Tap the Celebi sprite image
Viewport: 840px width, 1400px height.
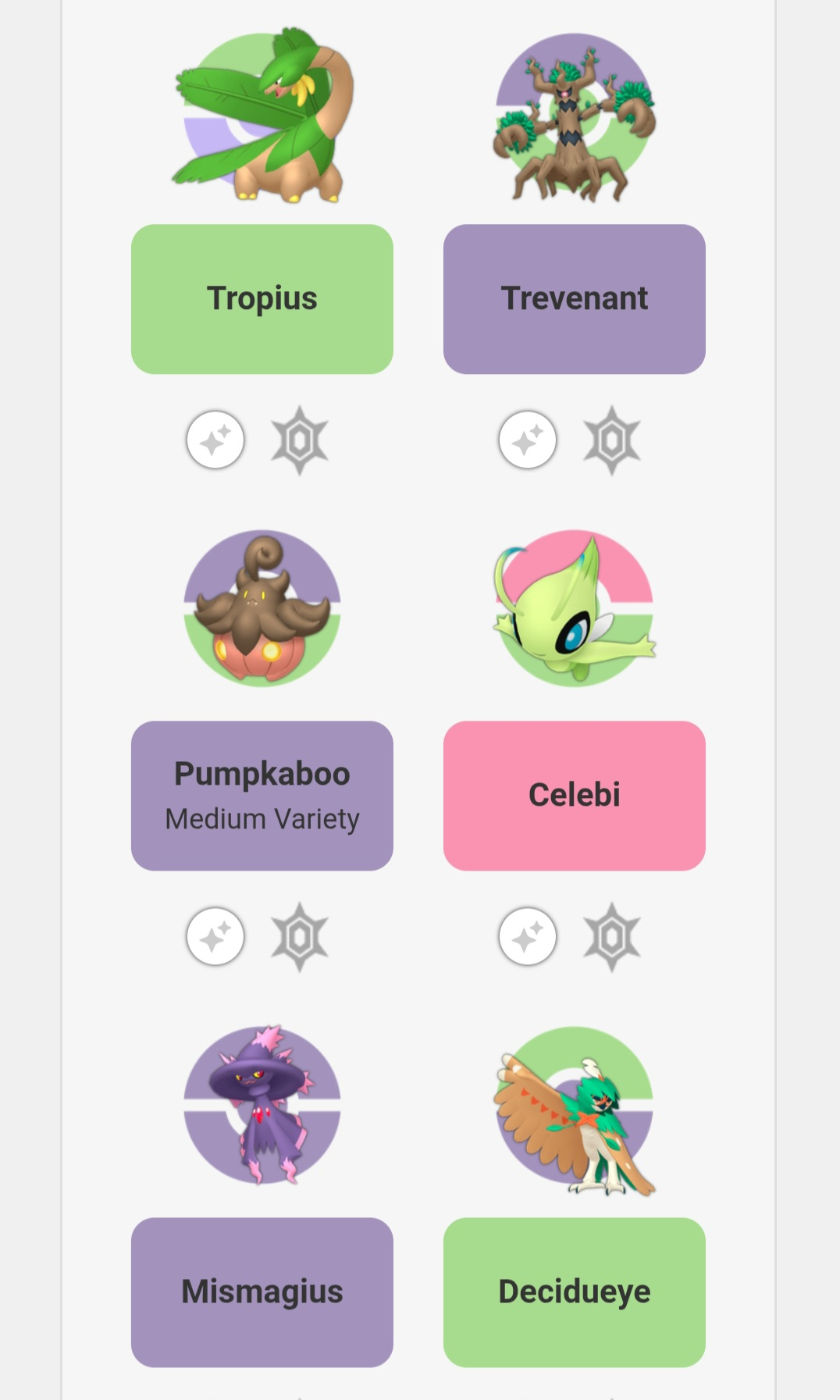click(575, 608)
